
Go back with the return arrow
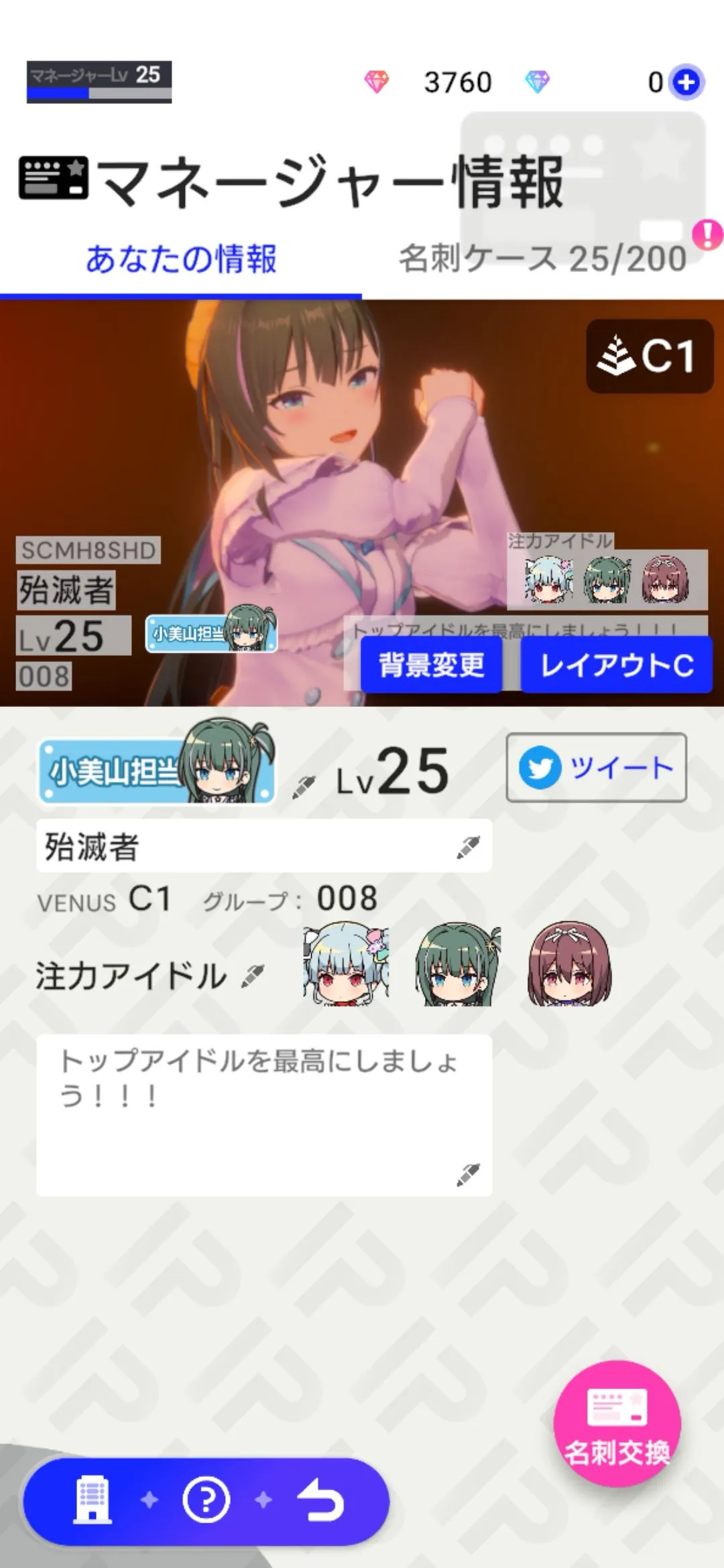320,1500
